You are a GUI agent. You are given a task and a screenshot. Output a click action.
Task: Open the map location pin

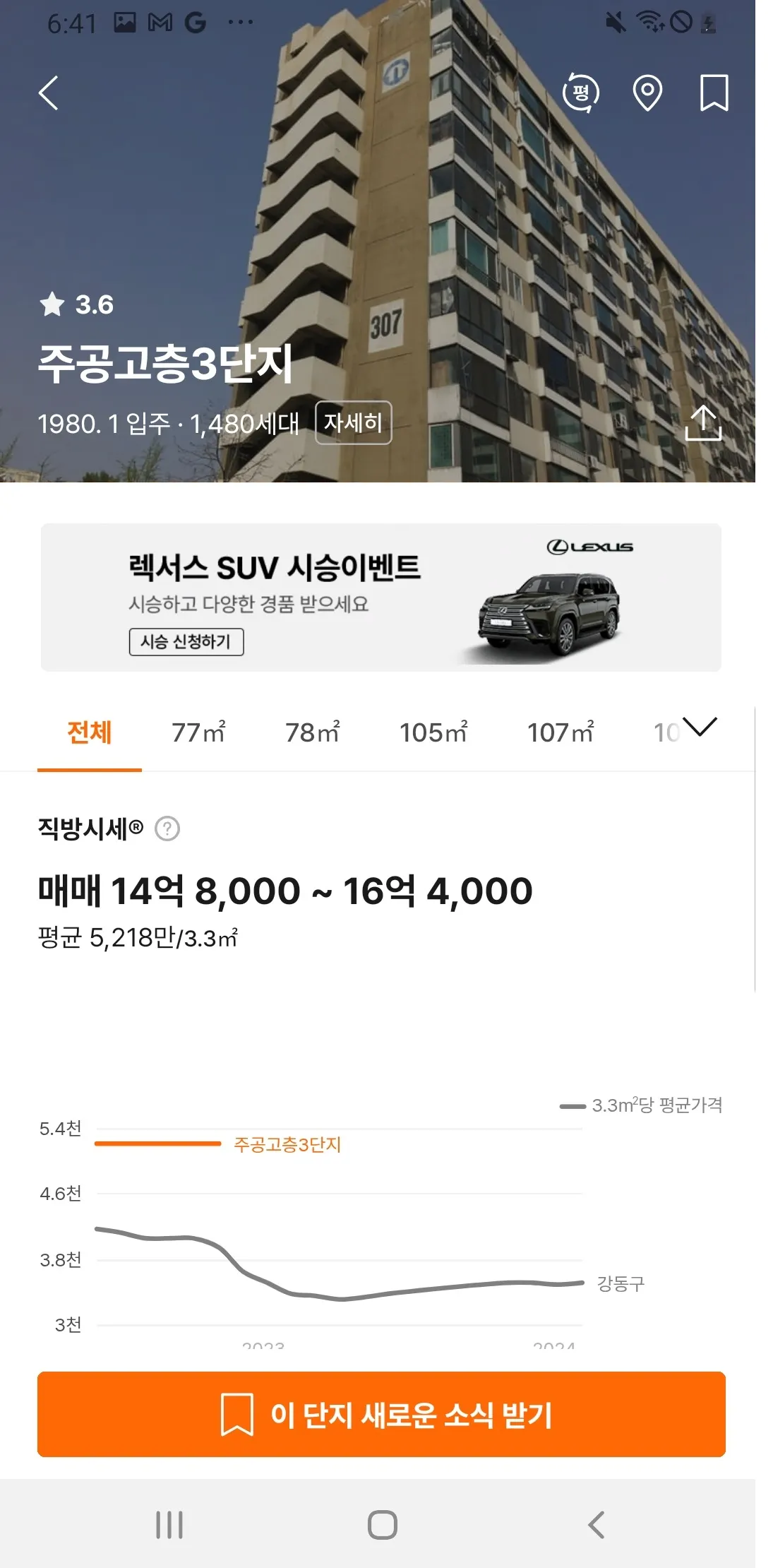pyautogui.click(x=647, y=93)
